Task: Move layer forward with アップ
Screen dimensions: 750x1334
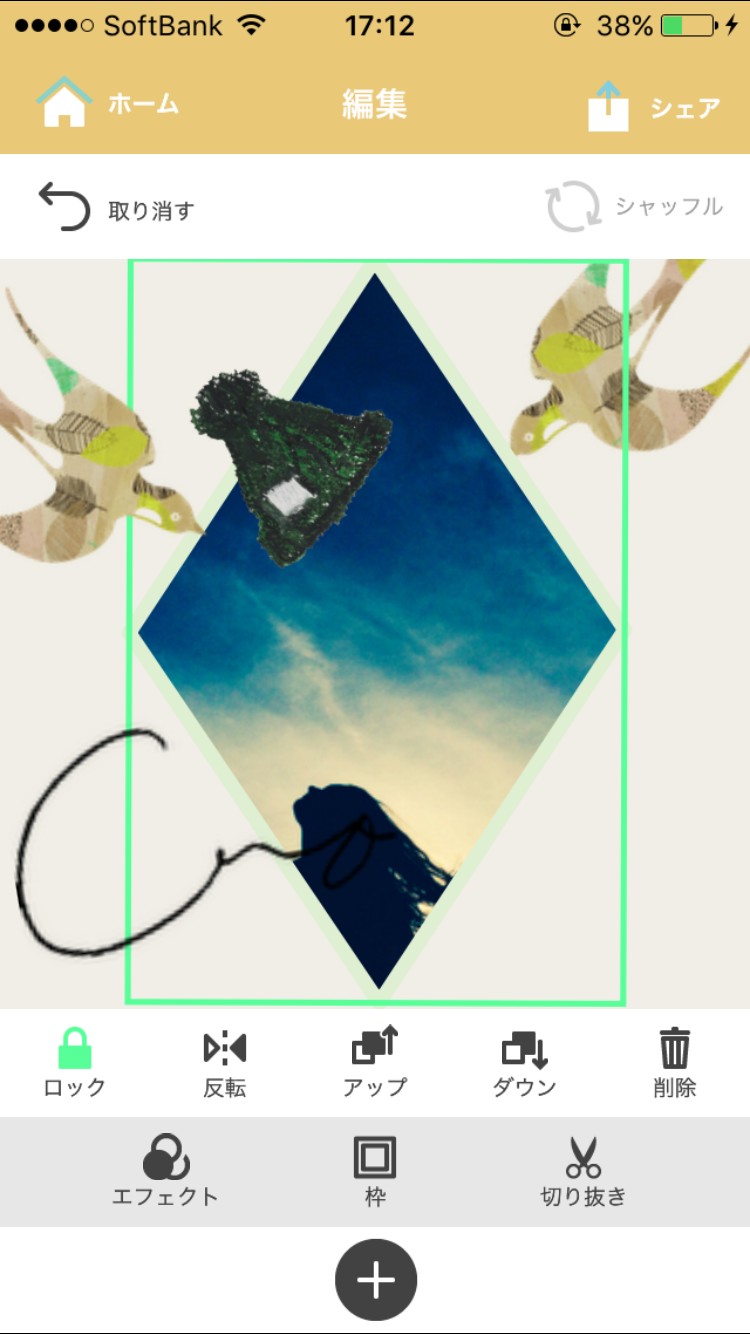Action: coord(375,1063)
